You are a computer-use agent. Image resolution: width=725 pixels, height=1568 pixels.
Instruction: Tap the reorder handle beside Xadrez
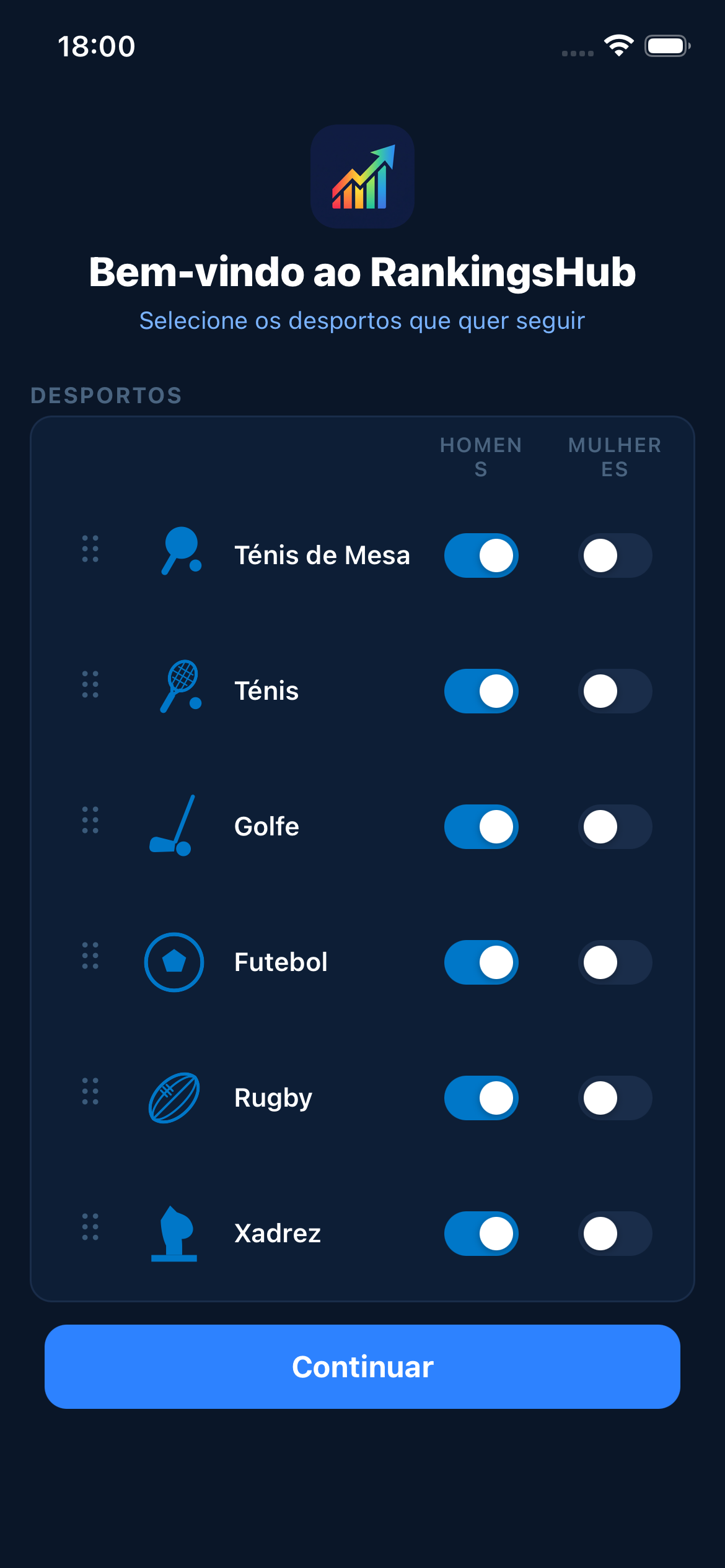point(90,1227)
